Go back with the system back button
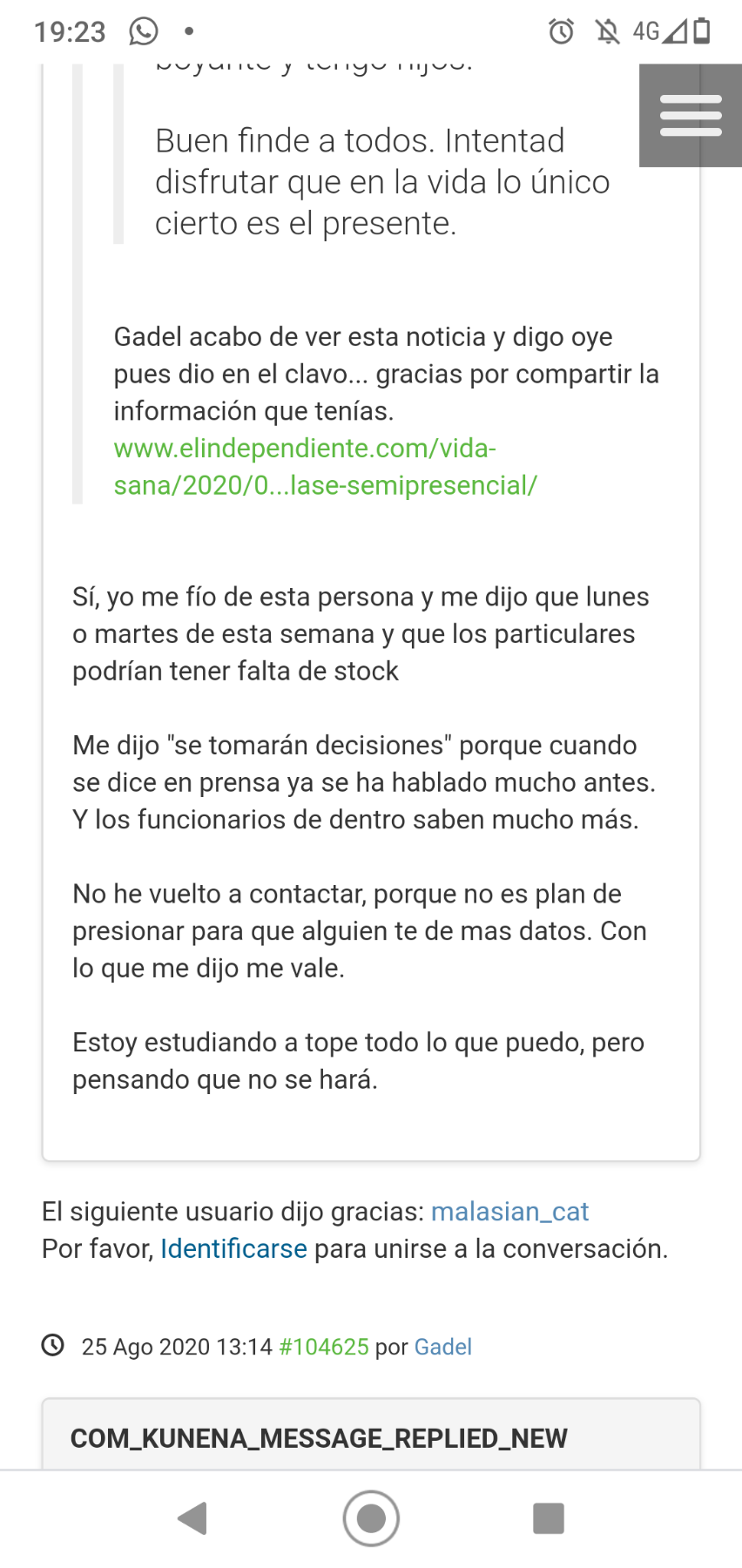Viewport: 742px width, 1568px height. [x=192, y=1518]
